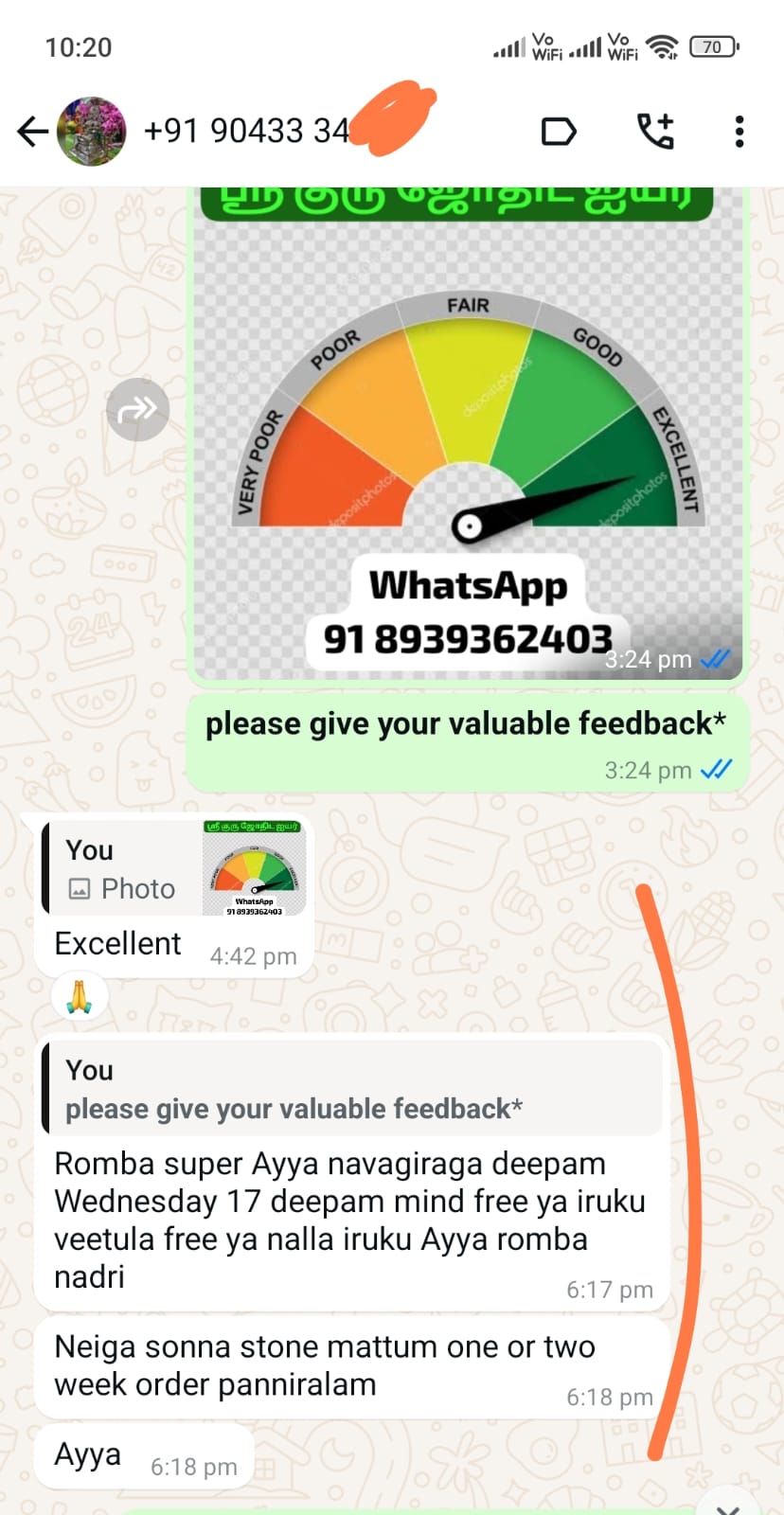
Task: Go back to the chat list
Action: 32,132
